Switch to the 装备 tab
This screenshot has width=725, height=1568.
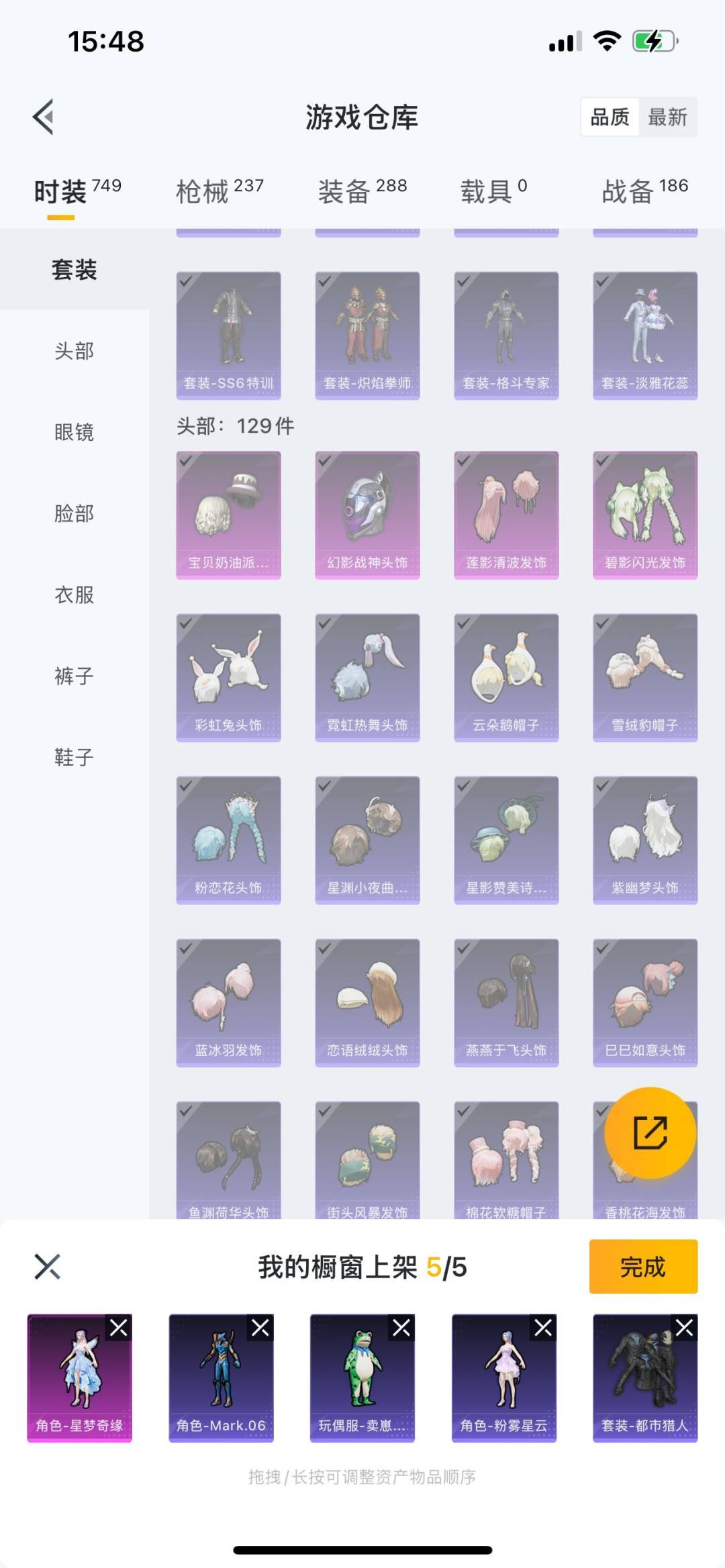pyautogui.click(x=362, y=191)
